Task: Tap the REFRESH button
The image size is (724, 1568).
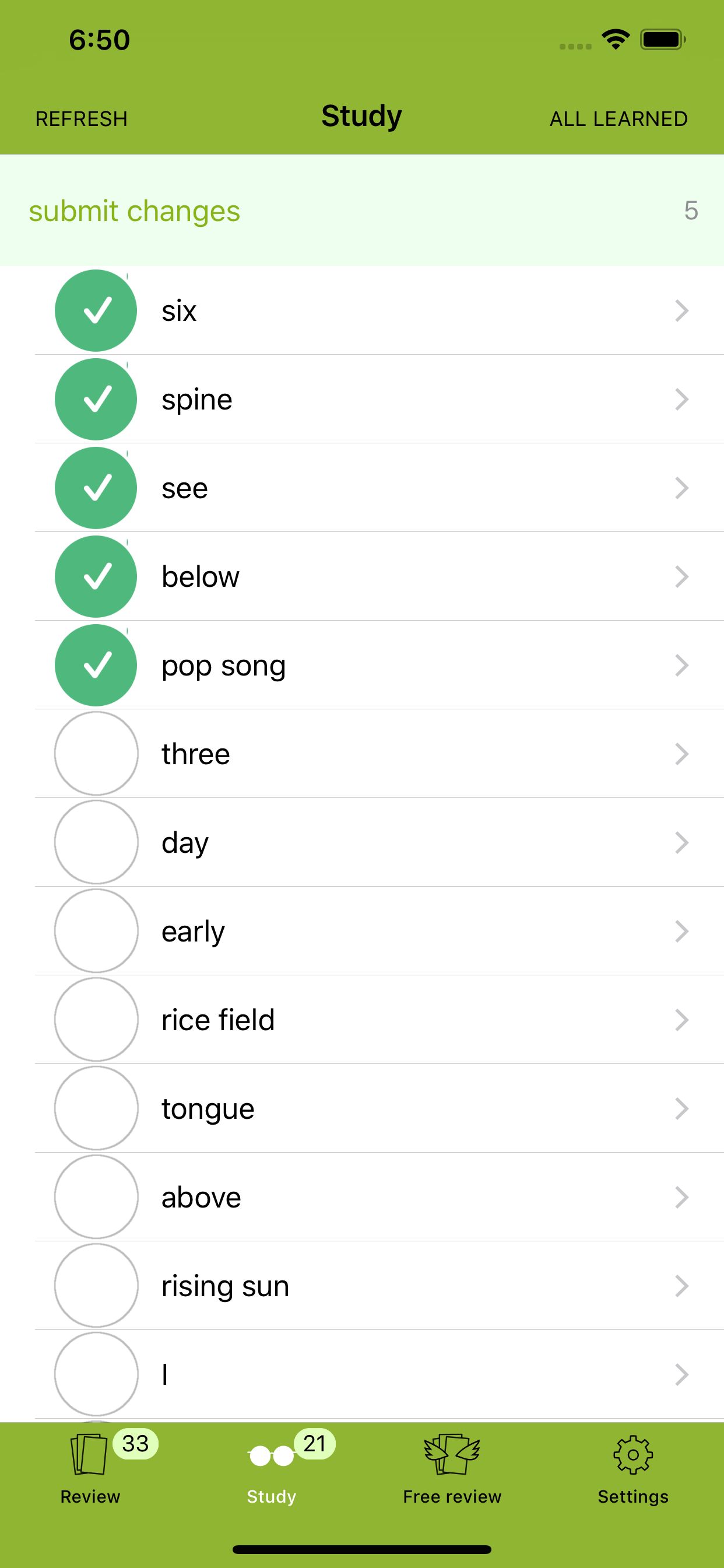Action: 82,118
